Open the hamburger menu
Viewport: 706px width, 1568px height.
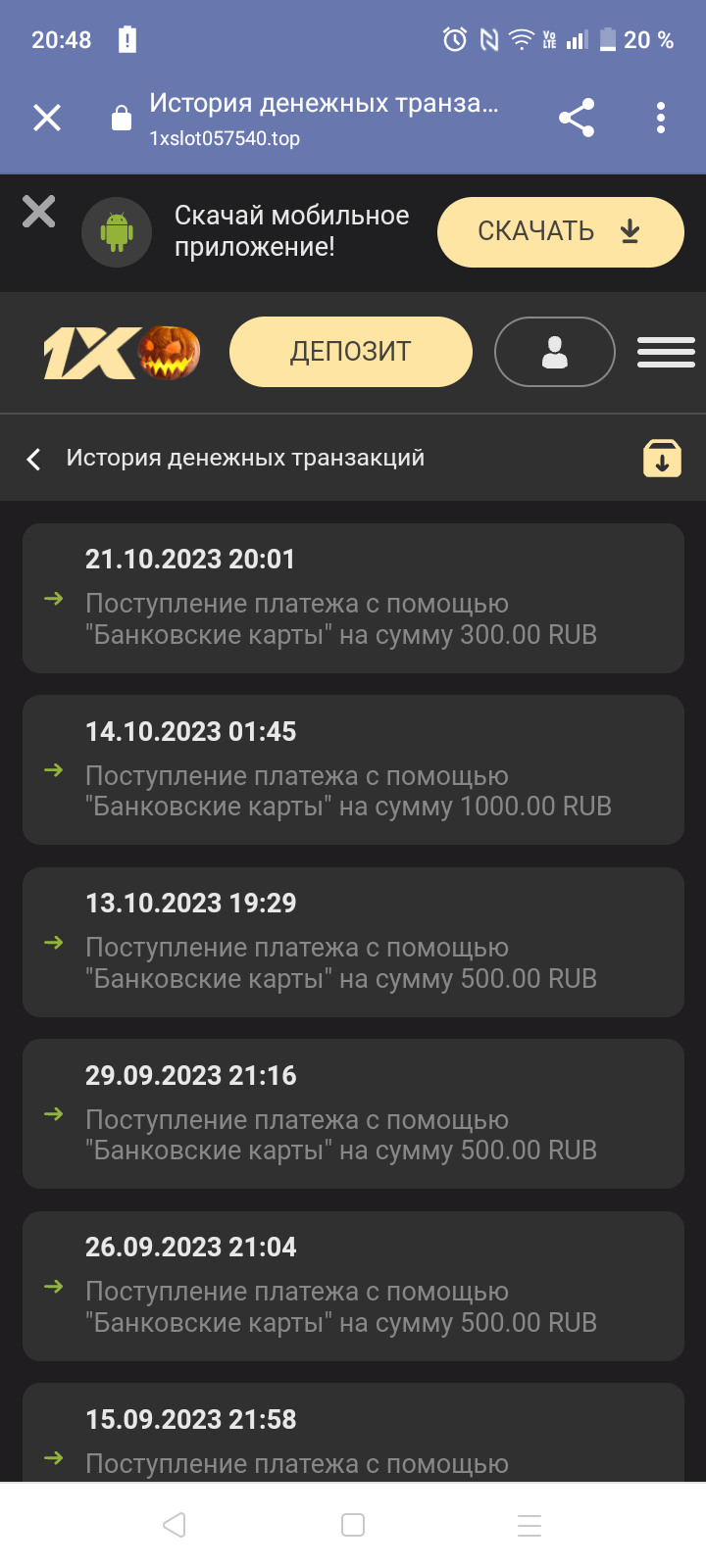click(x=666, y=352)
